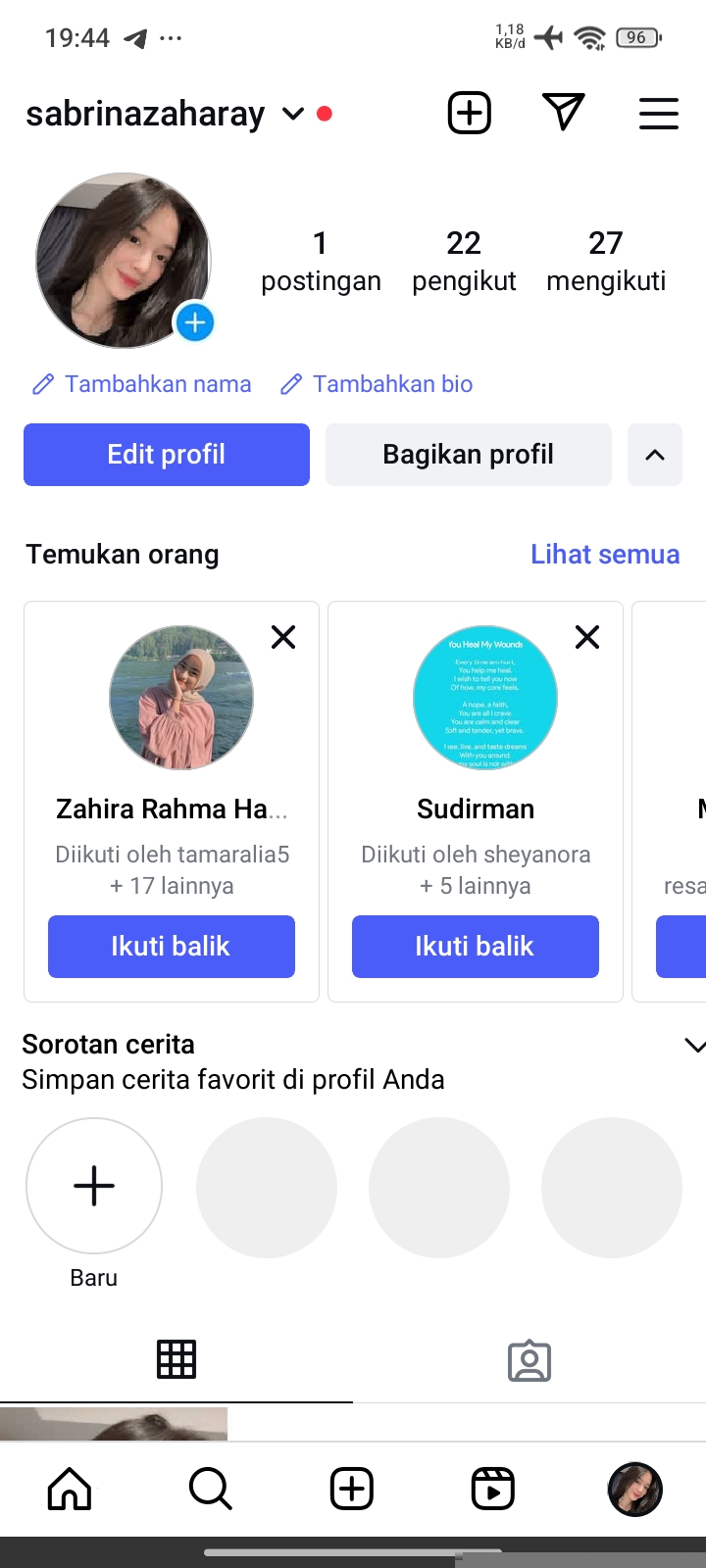Image resolution: width=706 pixels, height=1568 pixels.
Task: Go to the home feed tab
Action: 70,1490
